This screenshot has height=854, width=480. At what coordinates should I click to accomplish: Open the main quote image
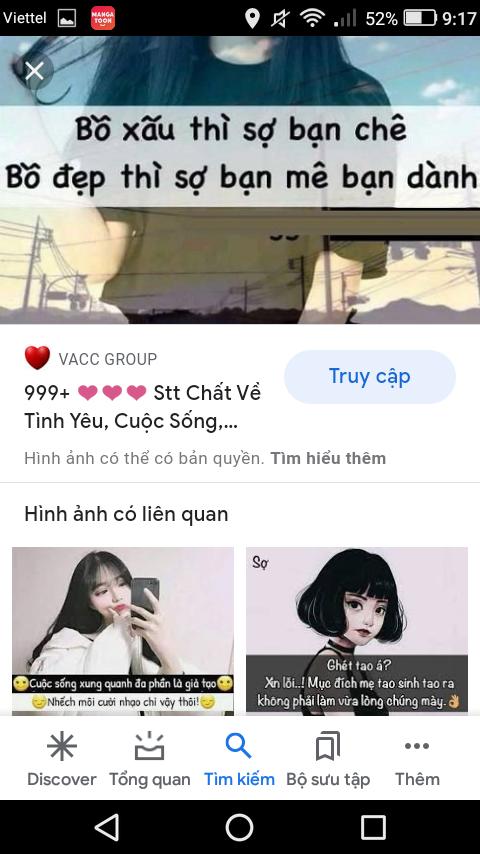pos(240,180)
